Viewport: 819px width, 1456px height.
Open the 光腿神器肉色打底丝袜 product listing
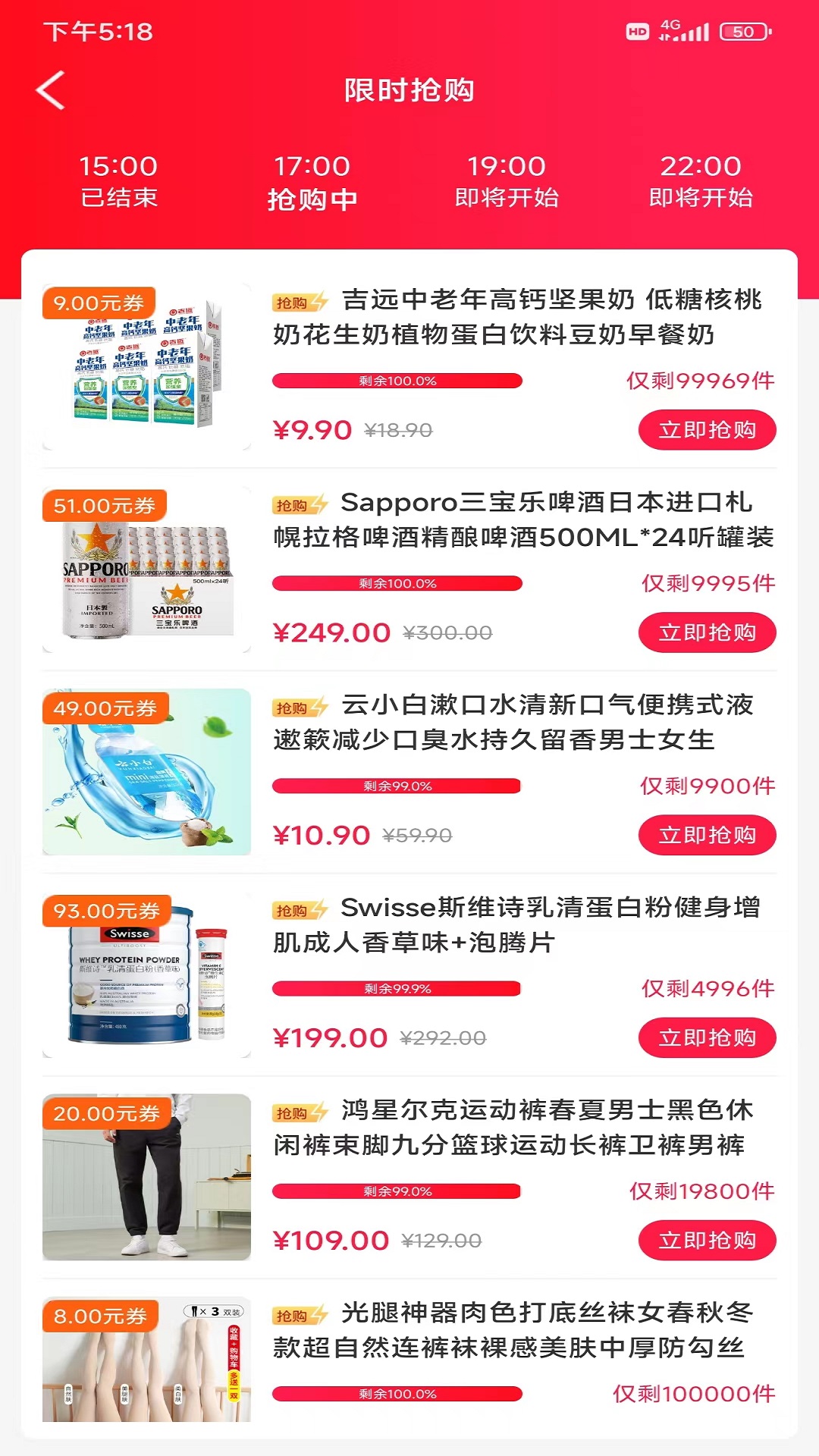[409, 1357]
